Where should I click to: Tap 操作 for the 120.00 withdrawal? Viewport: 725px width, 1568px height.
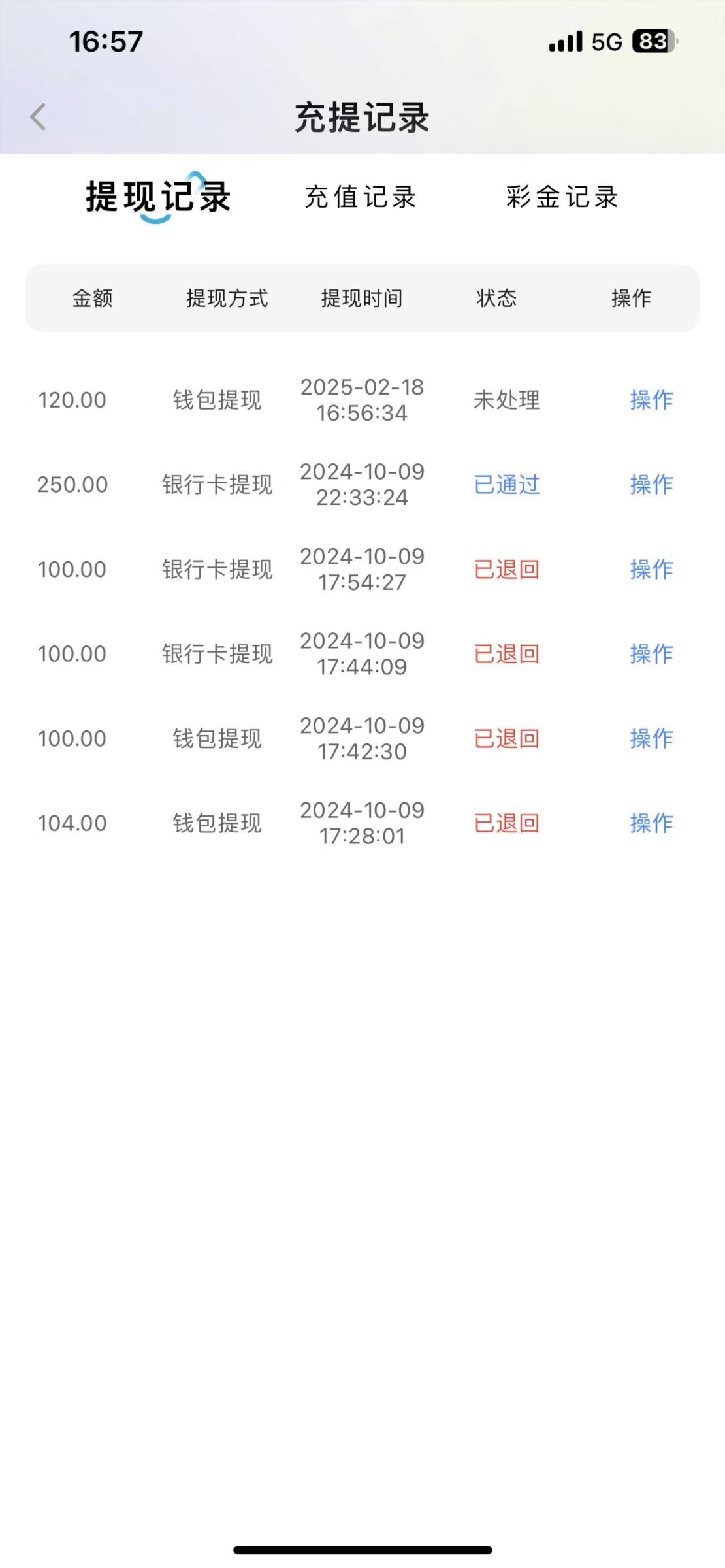pos(651,400)
